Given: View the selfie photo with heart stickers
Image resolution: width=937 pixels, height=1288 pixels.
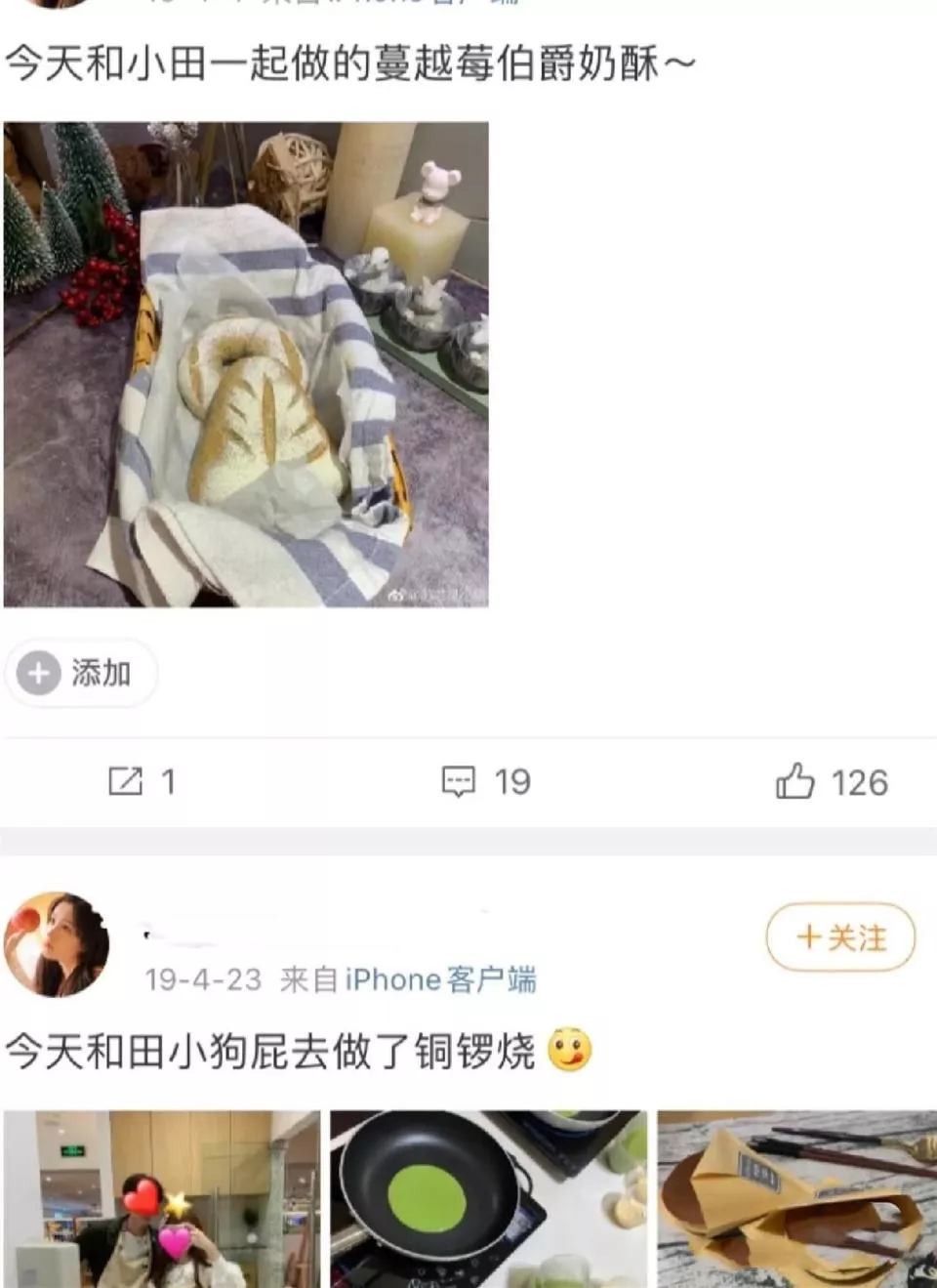Looking at the screenshot, I should click(x=162, y=1199).
